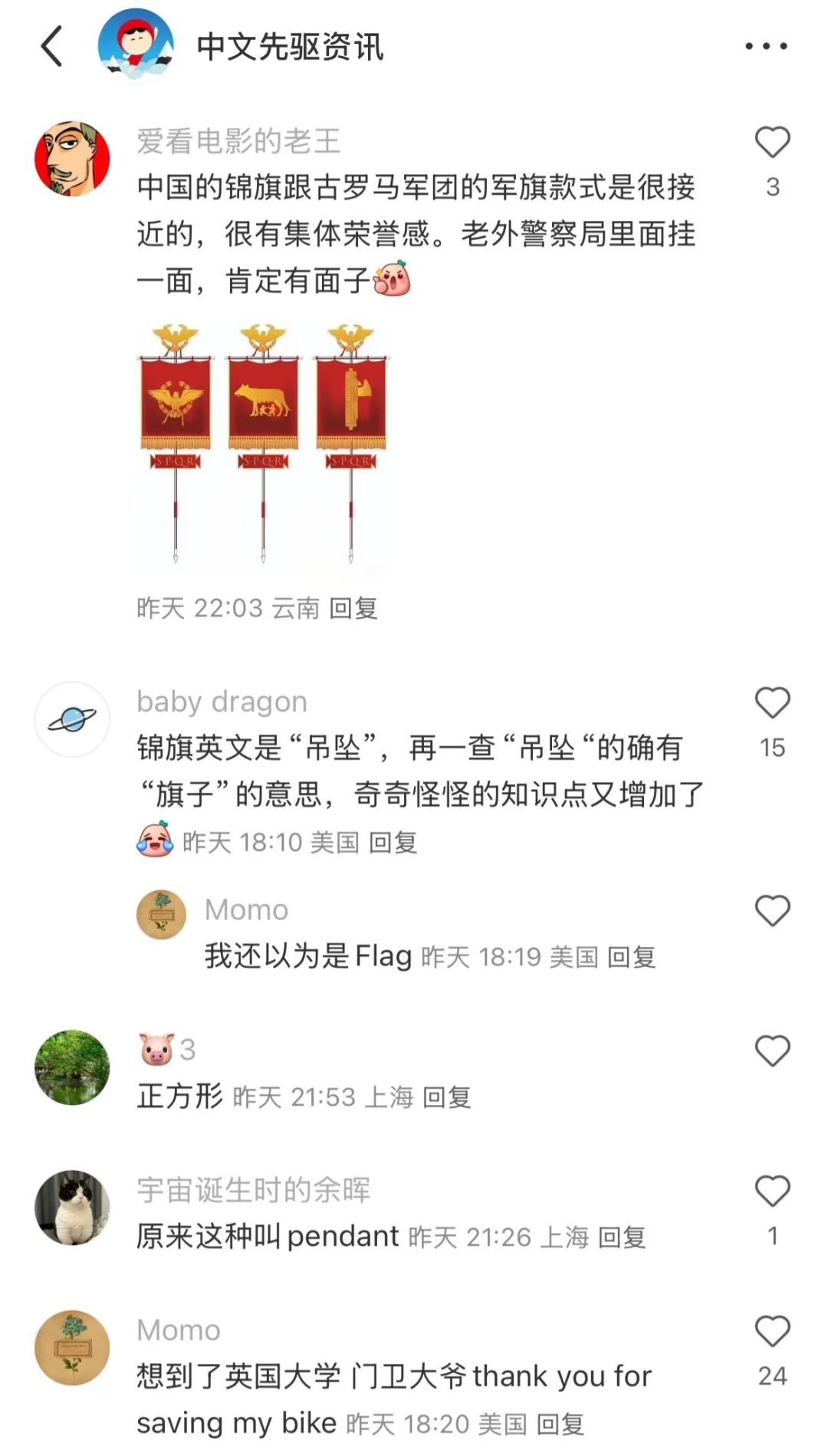The height and width of the screenshot is (1456, 828).
Task: Visit 宇宙诞生时的余晖's cat avatar profile
Action: (x=72, y=1208)
